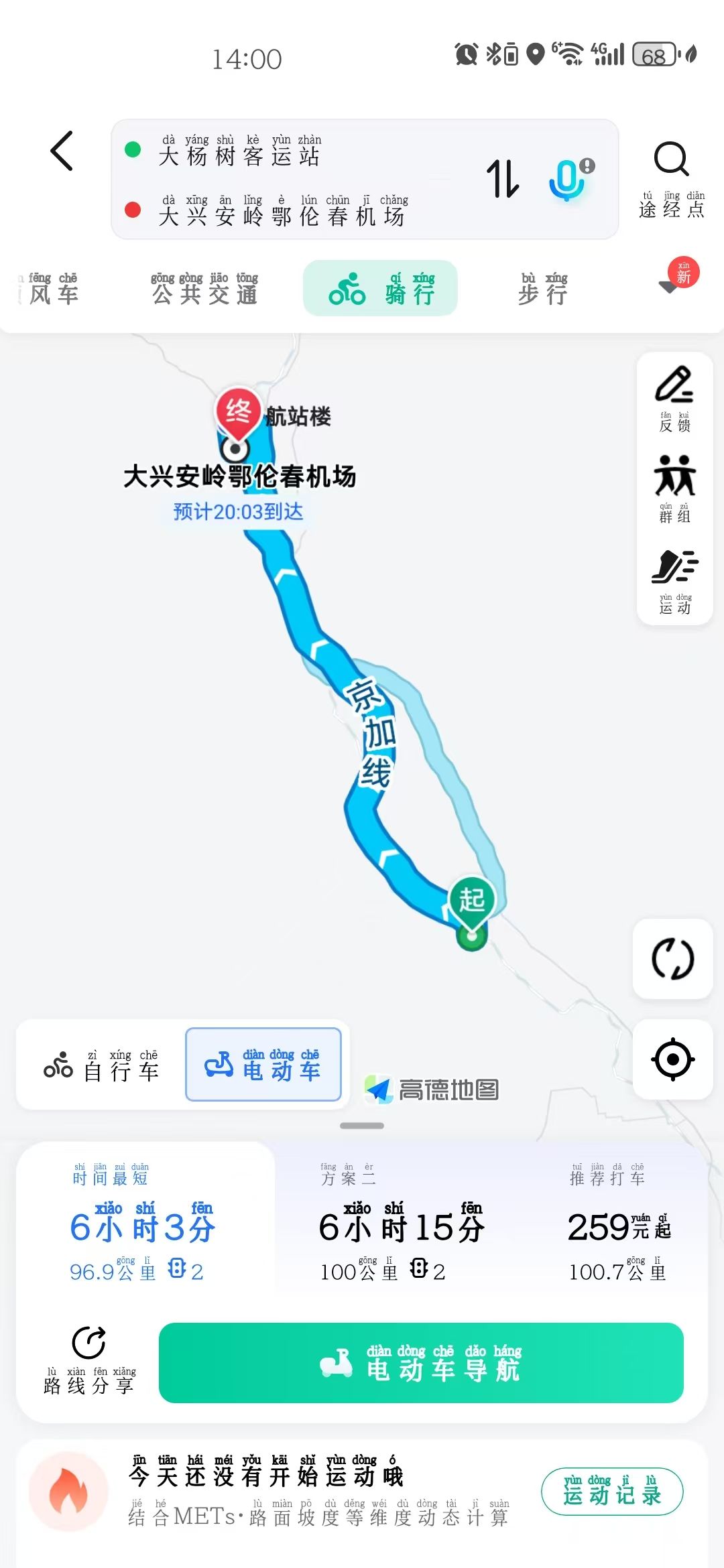Screen dimensions: 724x1568
Task: Go back using the top-left arrow
Action: coord(62,151)
